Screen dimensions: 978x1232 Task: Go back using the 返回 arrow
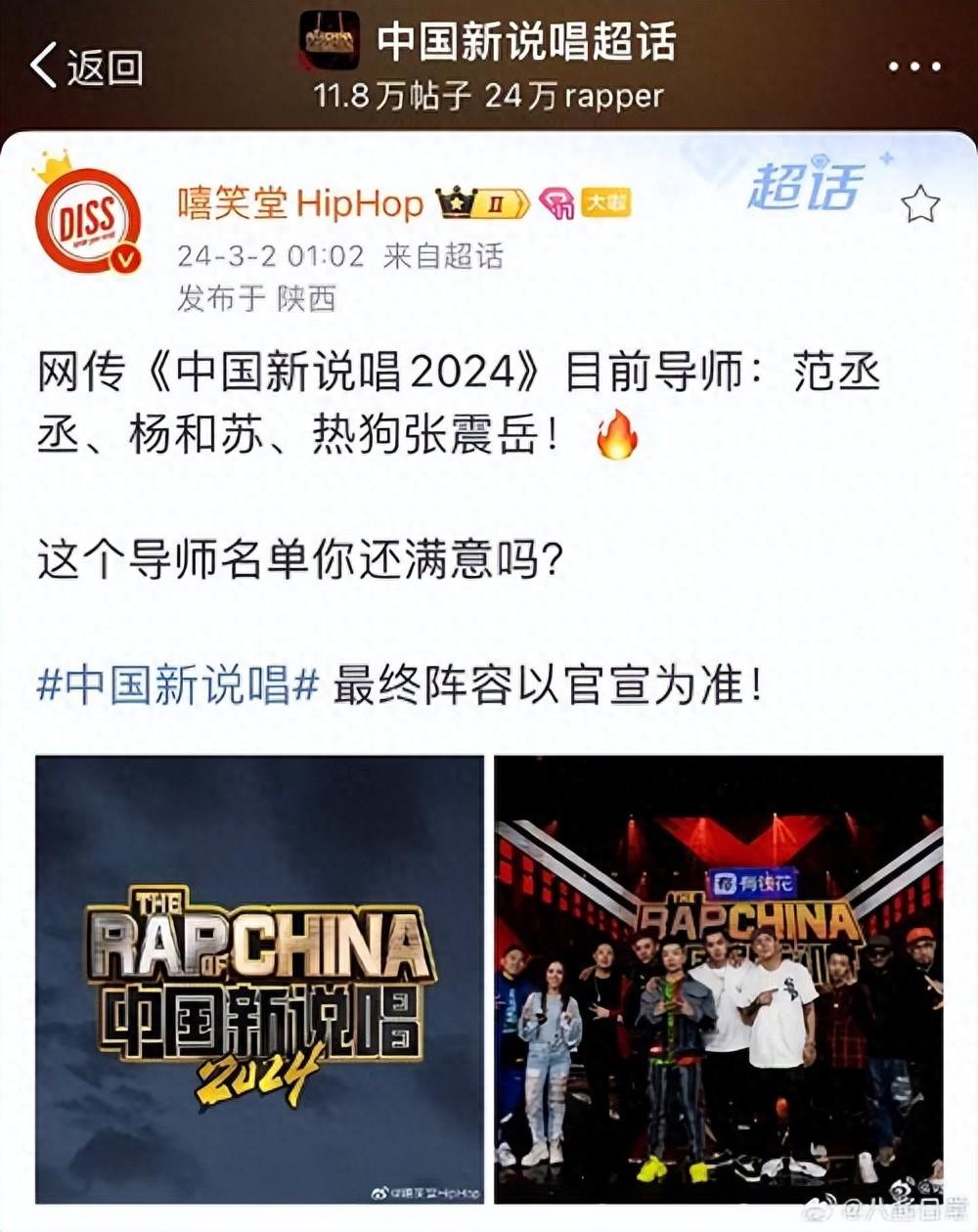(86, 66)
